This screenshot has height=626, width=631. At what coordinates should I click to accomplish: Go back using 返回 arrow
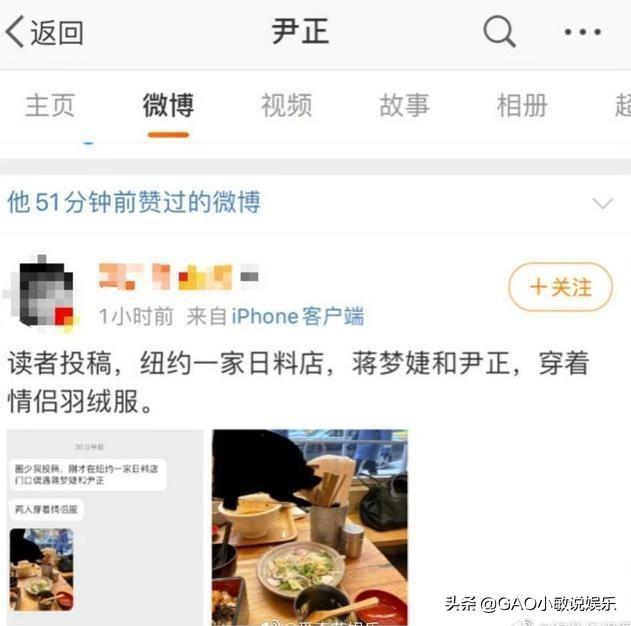[x=44, y=32]
